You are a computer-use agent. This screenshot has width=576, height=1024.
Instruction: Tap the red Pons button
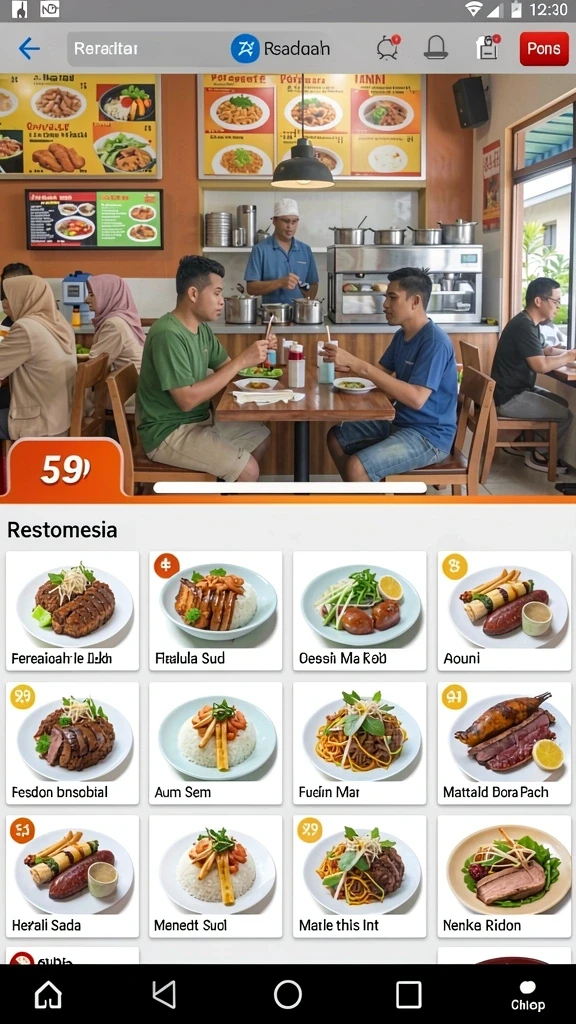[x=544, y=49]
